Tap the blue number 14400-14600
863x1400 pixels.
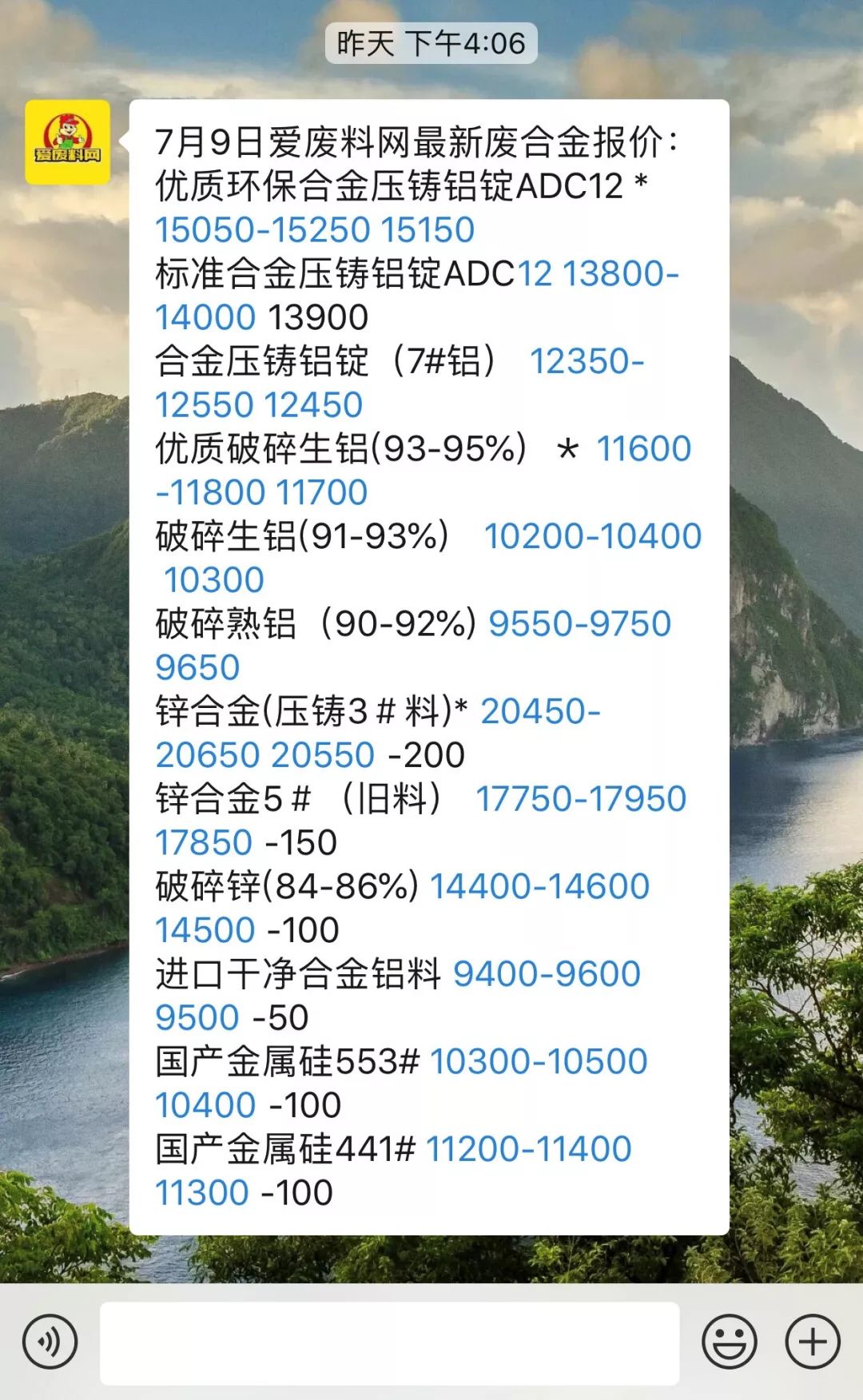pos(540,886)
